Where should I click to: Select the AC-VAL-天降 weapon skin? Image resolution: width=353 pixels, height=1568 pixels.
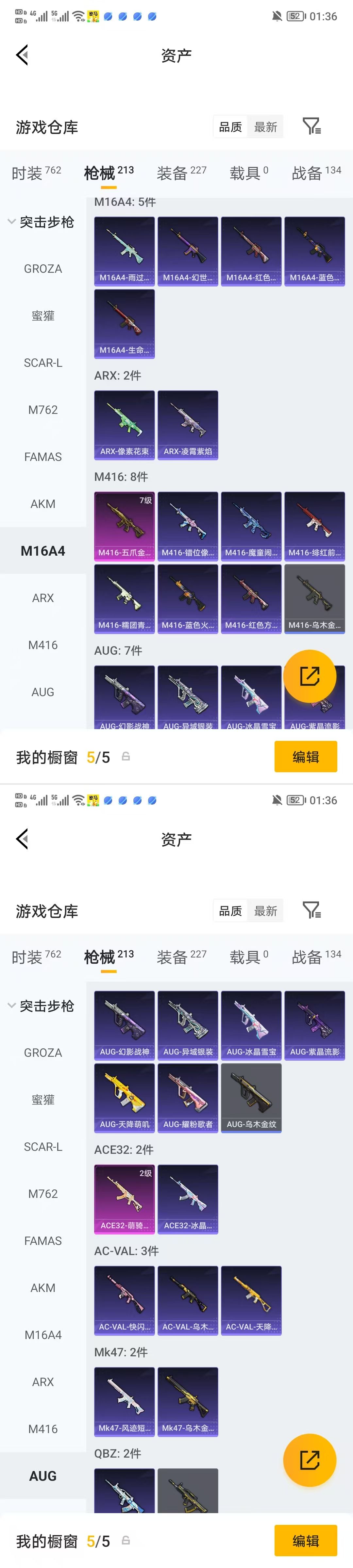pos(251,1300)
